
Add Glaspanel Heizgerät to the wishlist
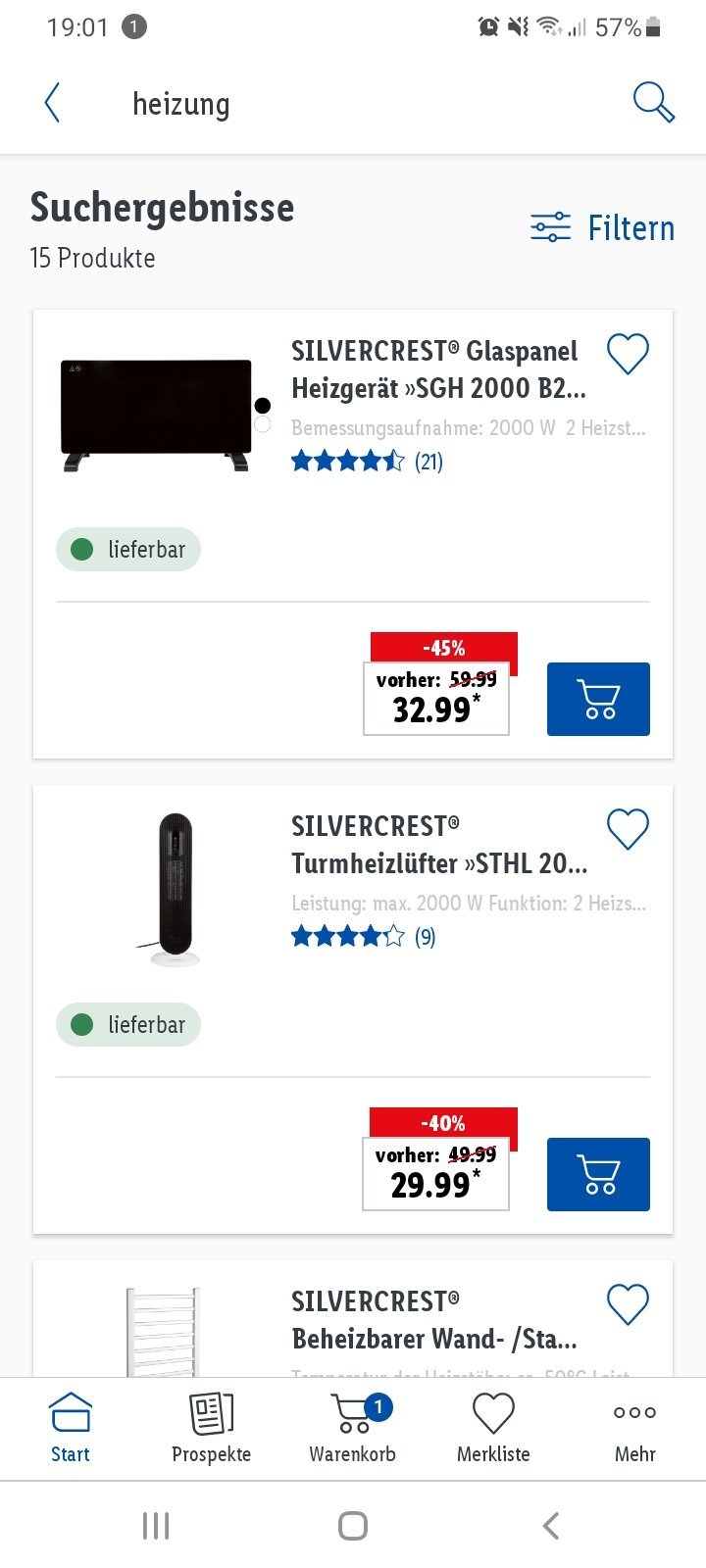point(628,354)
